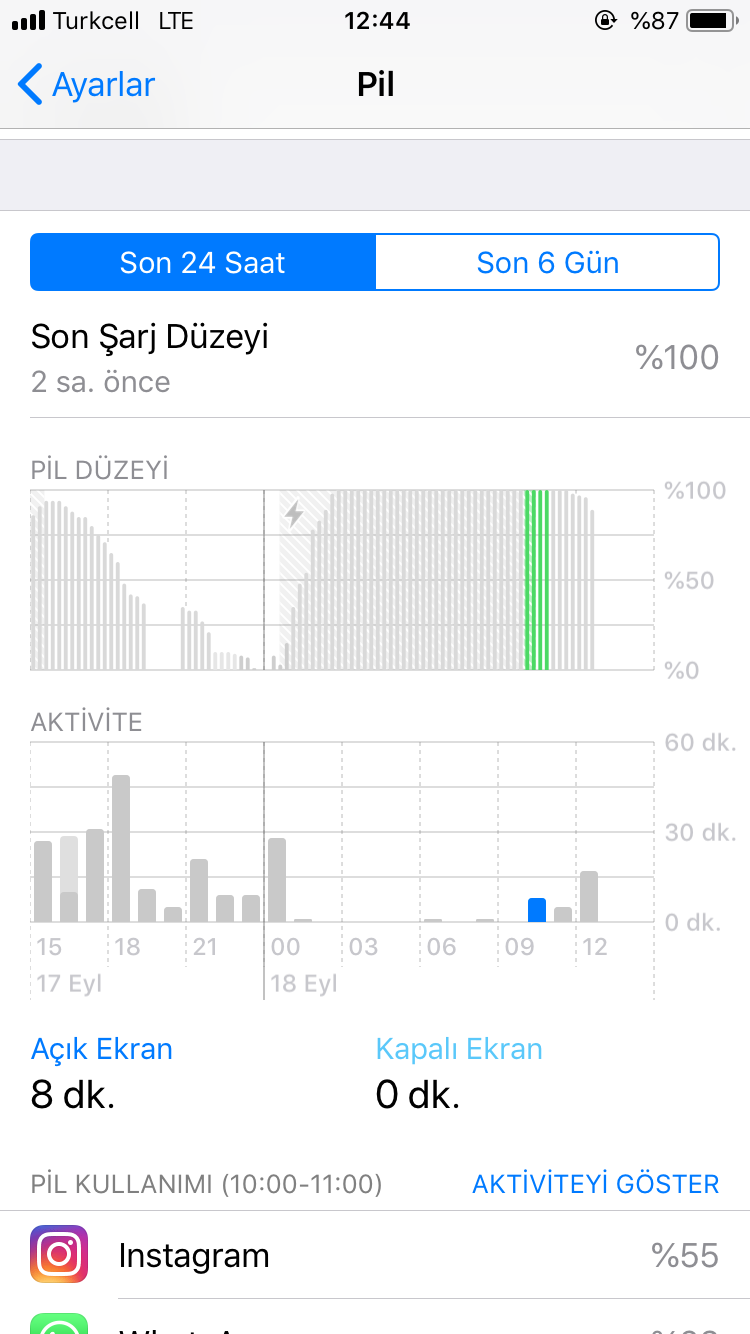750x1334 pixels.
Task: Select the green section in battery level chart
Action: tap(537, 580)
